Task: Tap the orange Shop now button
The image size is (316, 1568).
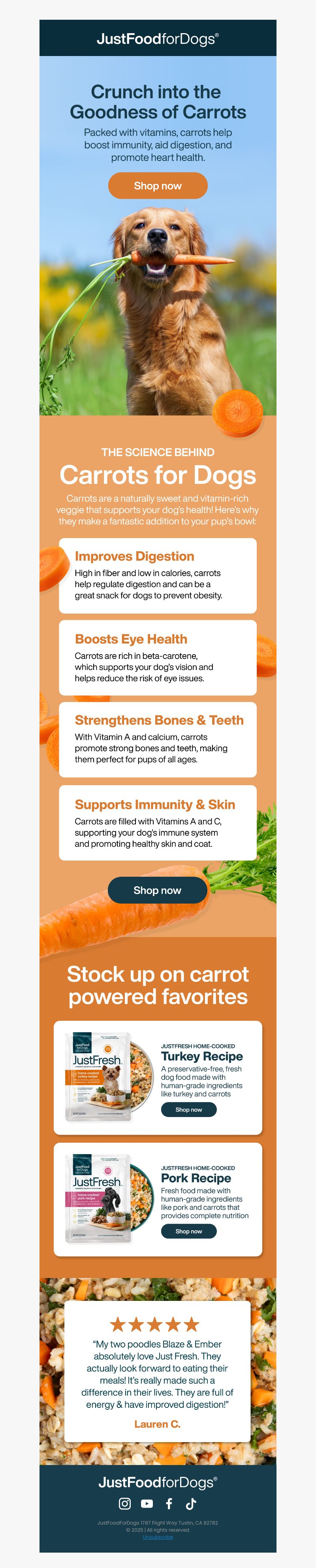Action: (158, 186)
